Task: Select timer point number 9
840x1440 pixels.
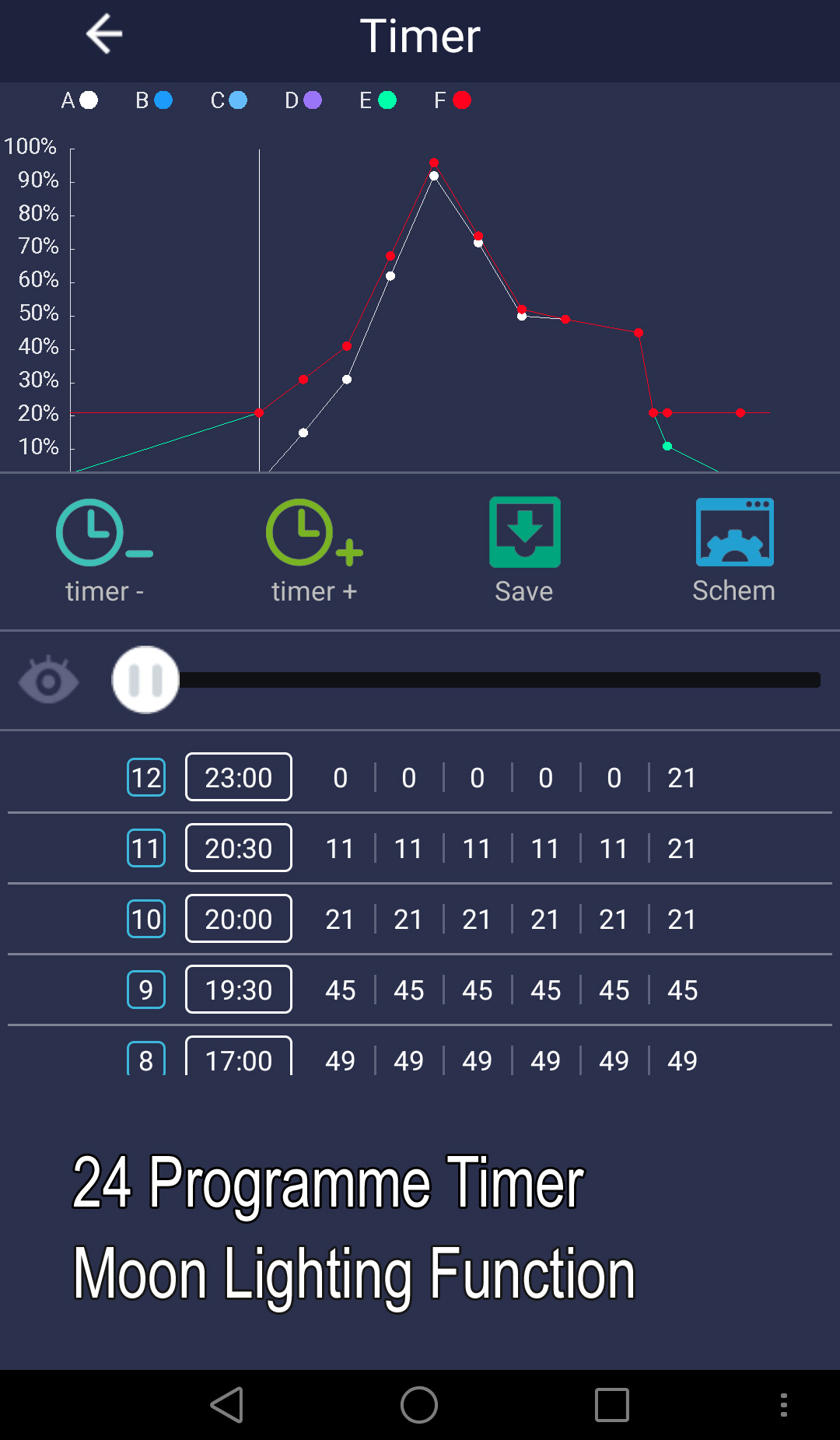Action: click(x=146, y=990)
